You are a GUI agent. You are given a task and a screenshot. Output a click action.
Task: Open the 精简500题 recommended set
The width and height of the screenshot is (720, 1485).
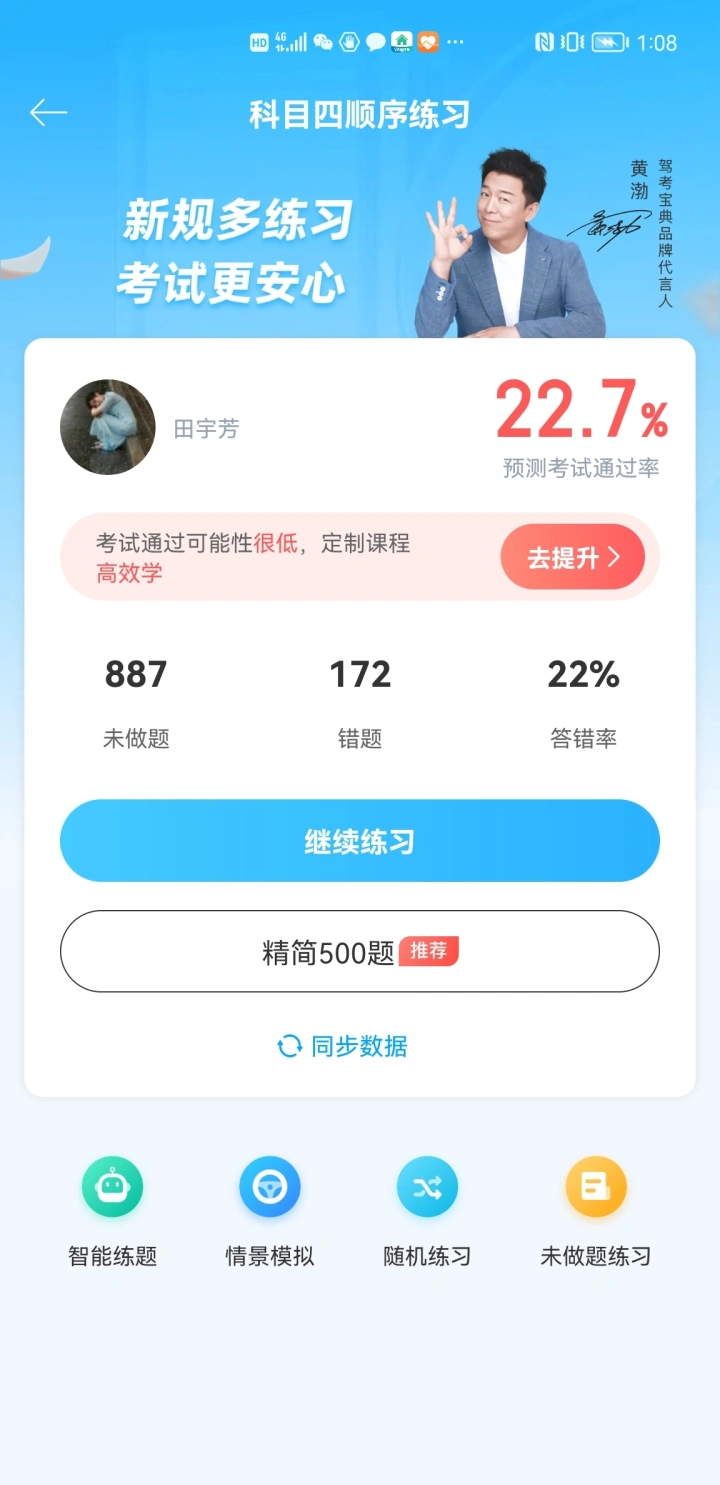point(360,951)
